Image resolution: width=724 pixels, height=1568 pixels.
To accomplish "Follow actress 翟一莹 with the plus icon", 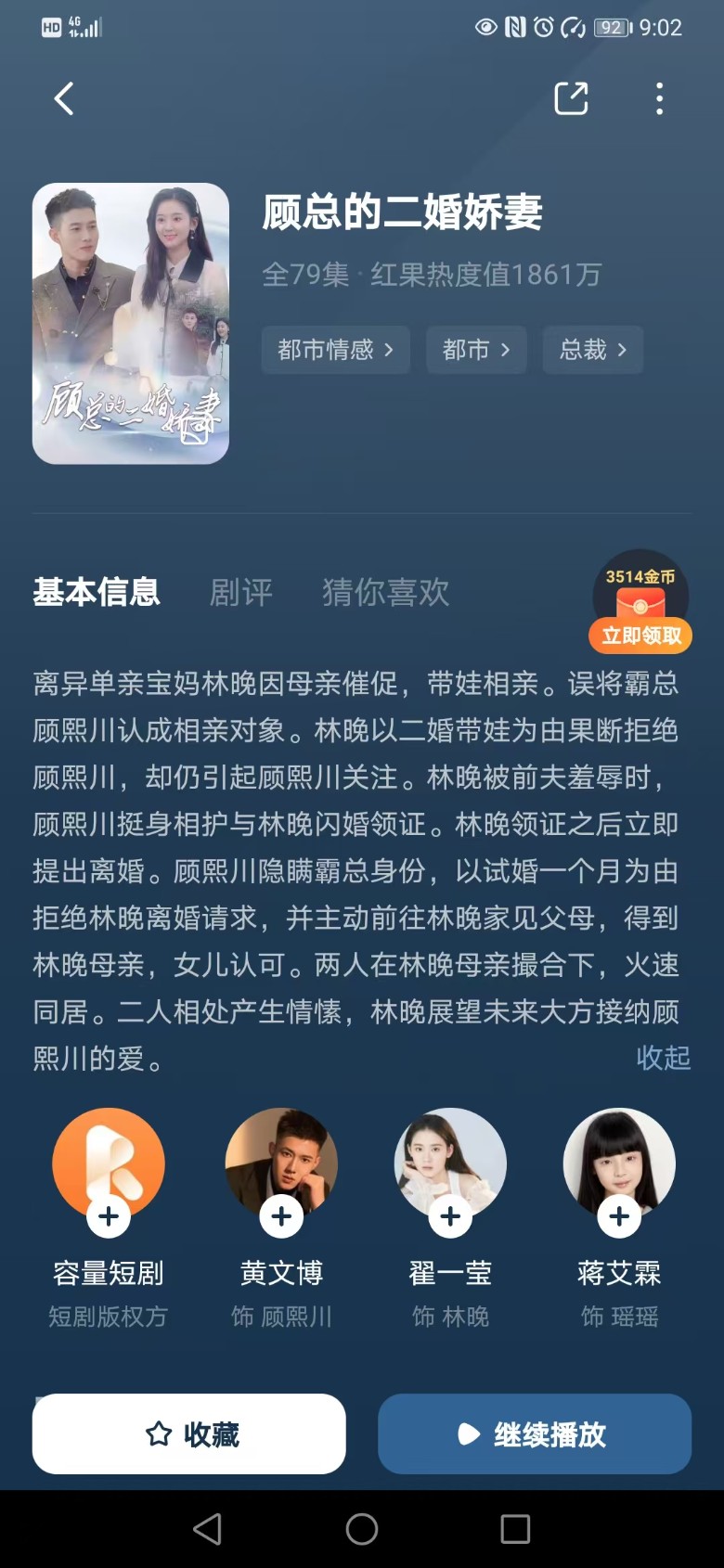I will click(450, 1215).
